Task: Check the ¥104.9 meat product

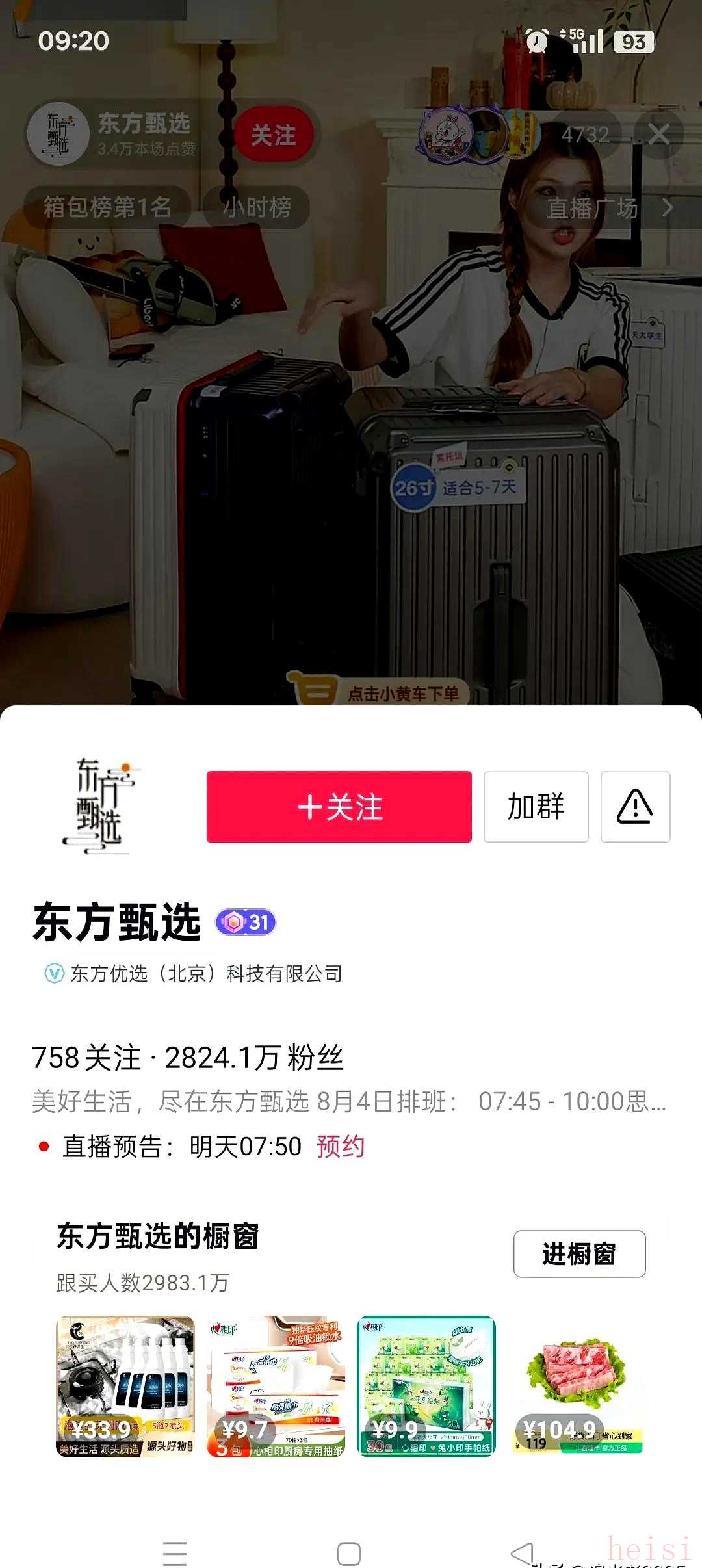Action: coord(577,1387)
